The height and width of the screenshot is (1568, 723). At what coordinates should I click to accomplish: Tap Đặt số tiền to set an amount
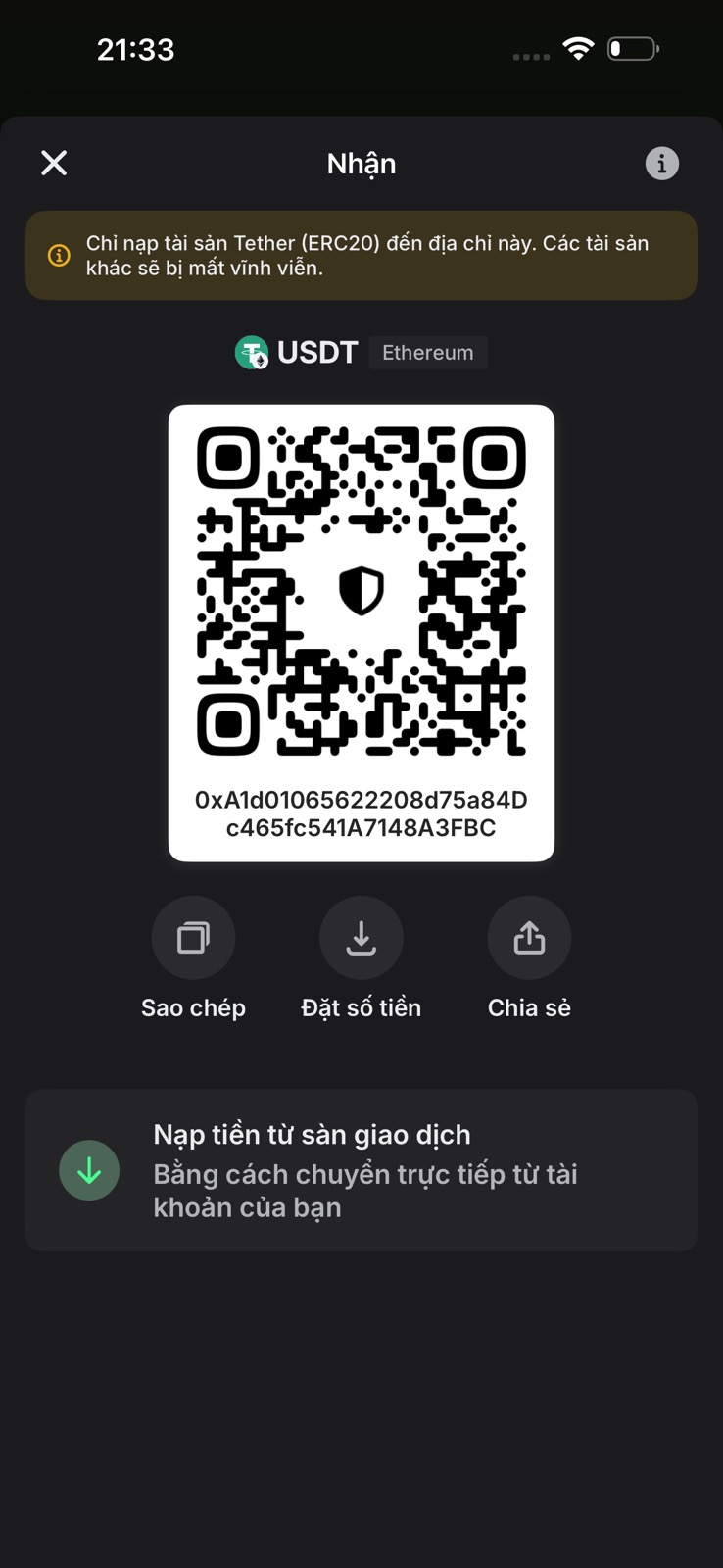click(361, 1006)
